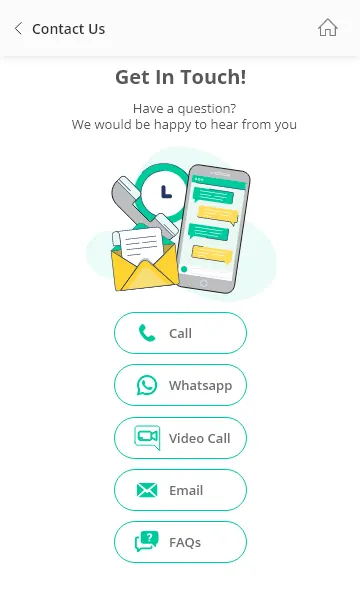
Task: Open the FAQs
Action: 180,542
